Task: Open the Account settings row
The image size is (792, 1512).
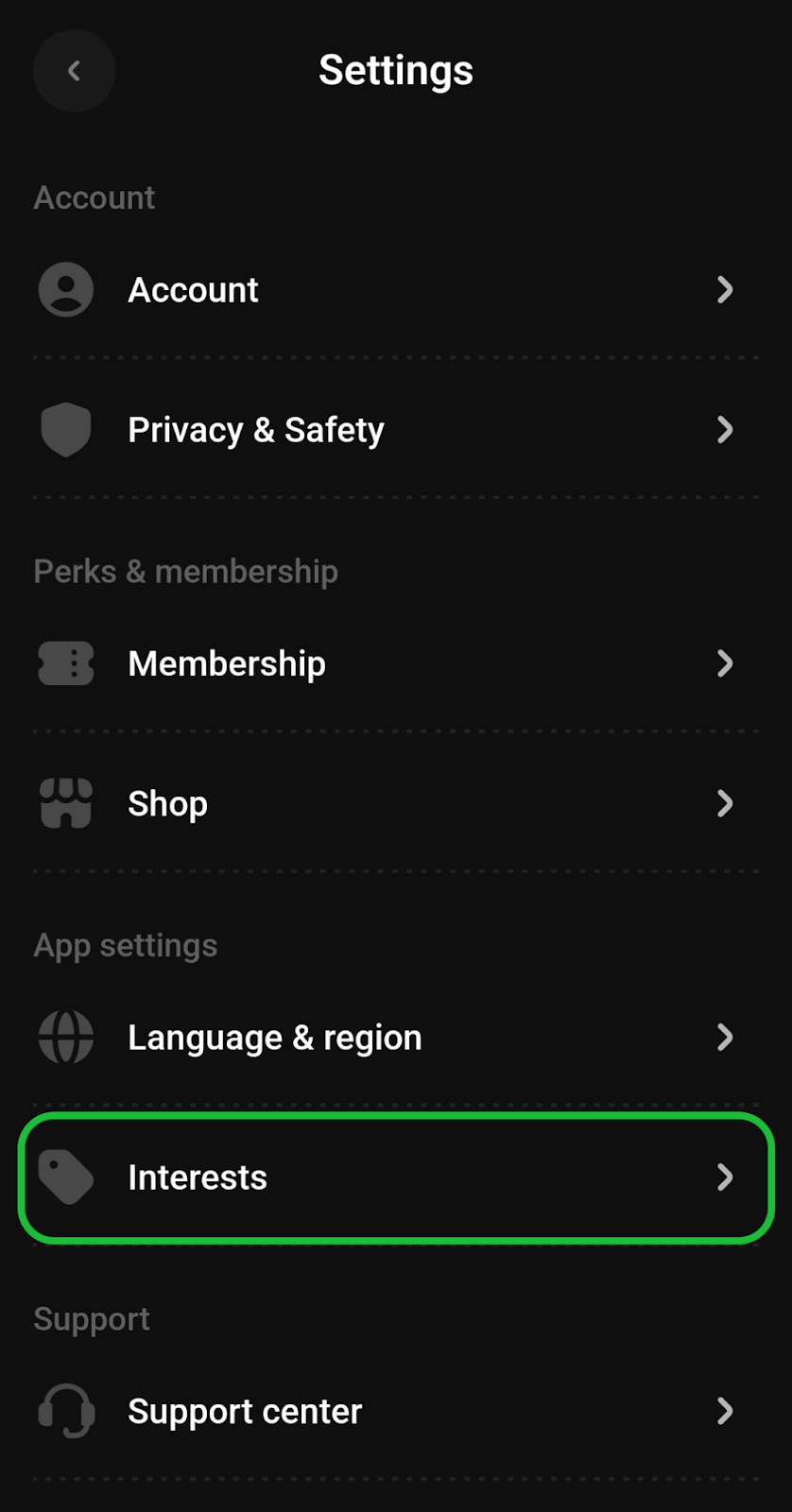Action: tap(395, 290)
